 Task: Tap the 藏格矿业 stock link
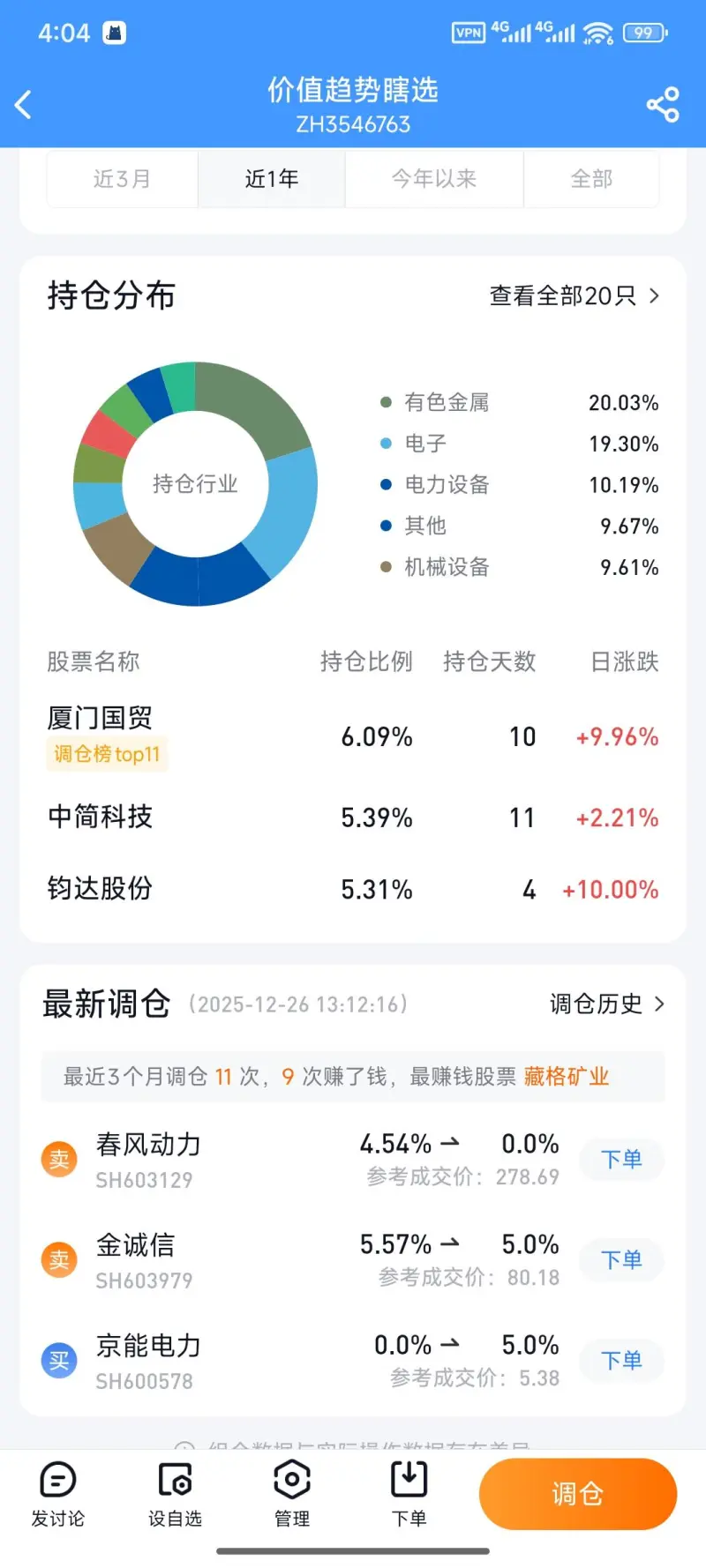[567, 1077]
